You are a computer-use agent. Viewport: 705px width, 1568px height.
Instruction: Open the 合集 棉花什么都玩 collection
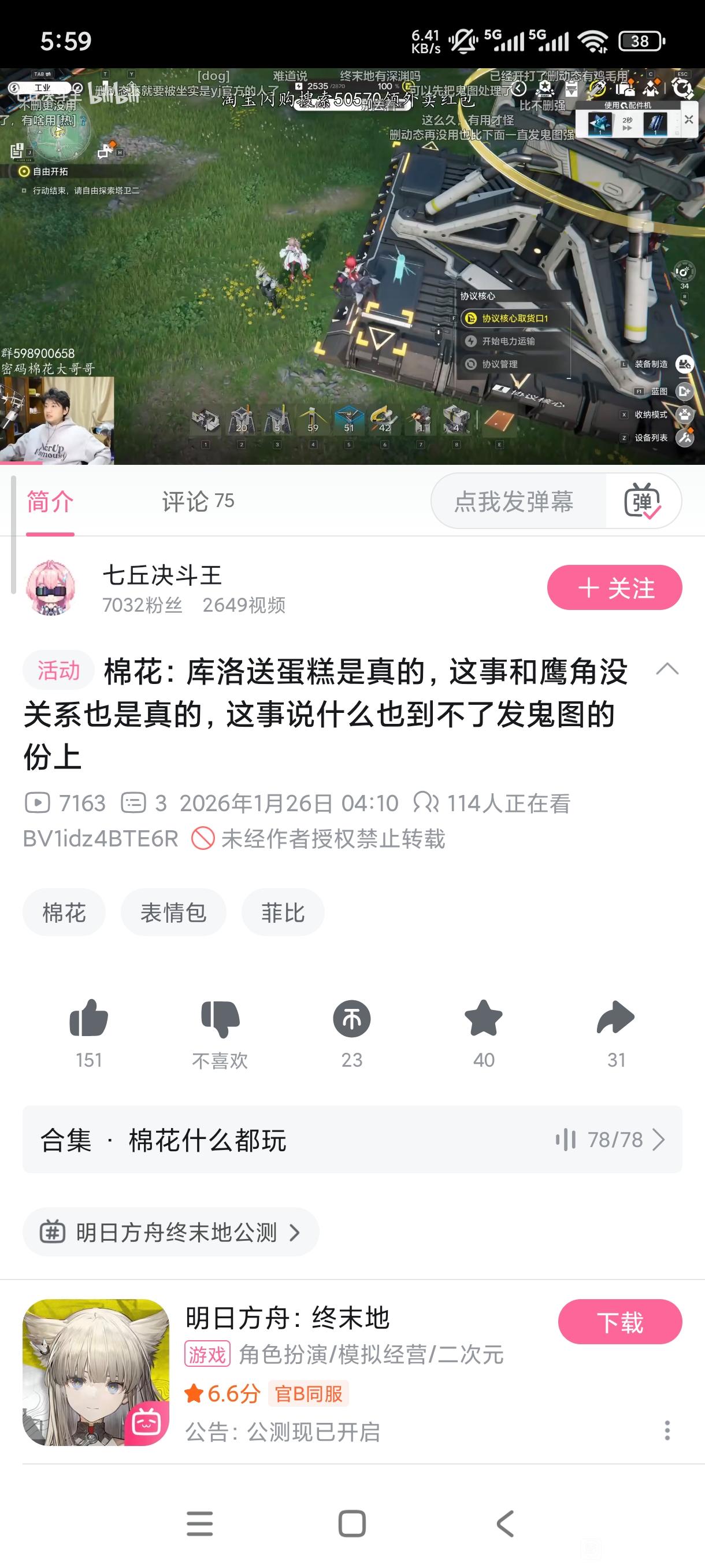(x=352, y=1140)
